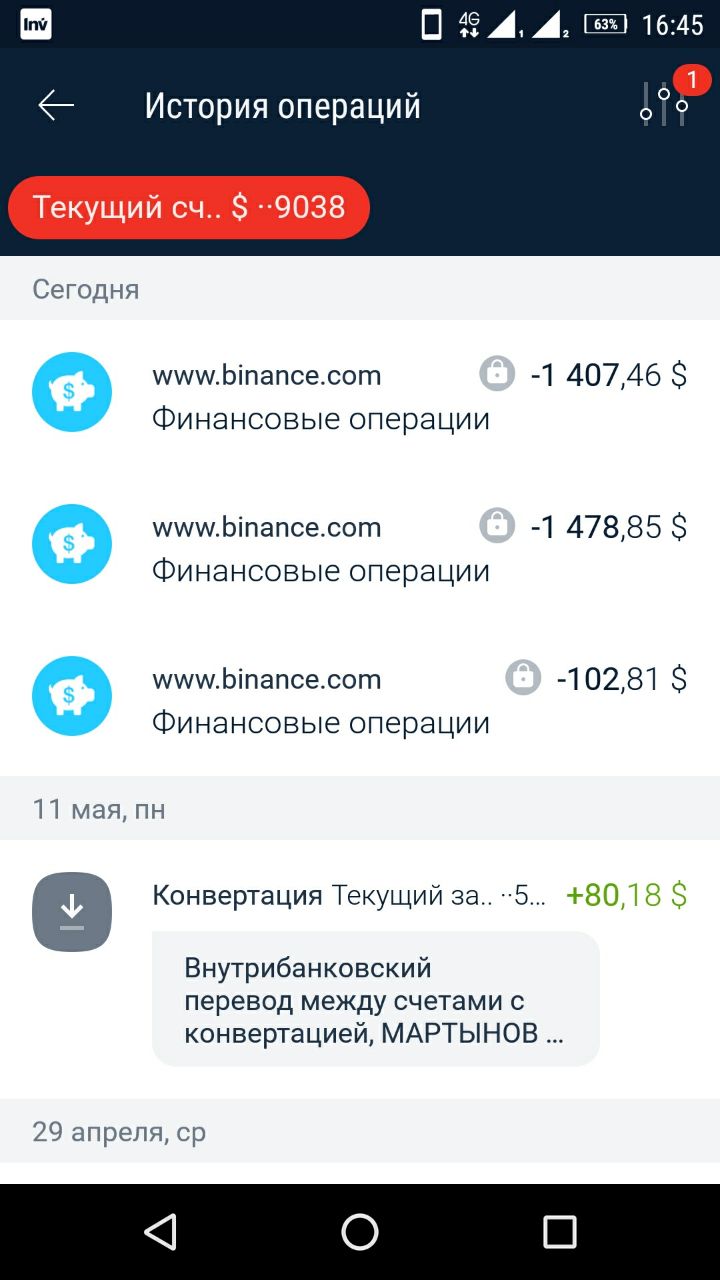Viewport: 720px width, 1280px height.
Task: Go back using the app bar arrow
Action: click(x=56, y=105)
